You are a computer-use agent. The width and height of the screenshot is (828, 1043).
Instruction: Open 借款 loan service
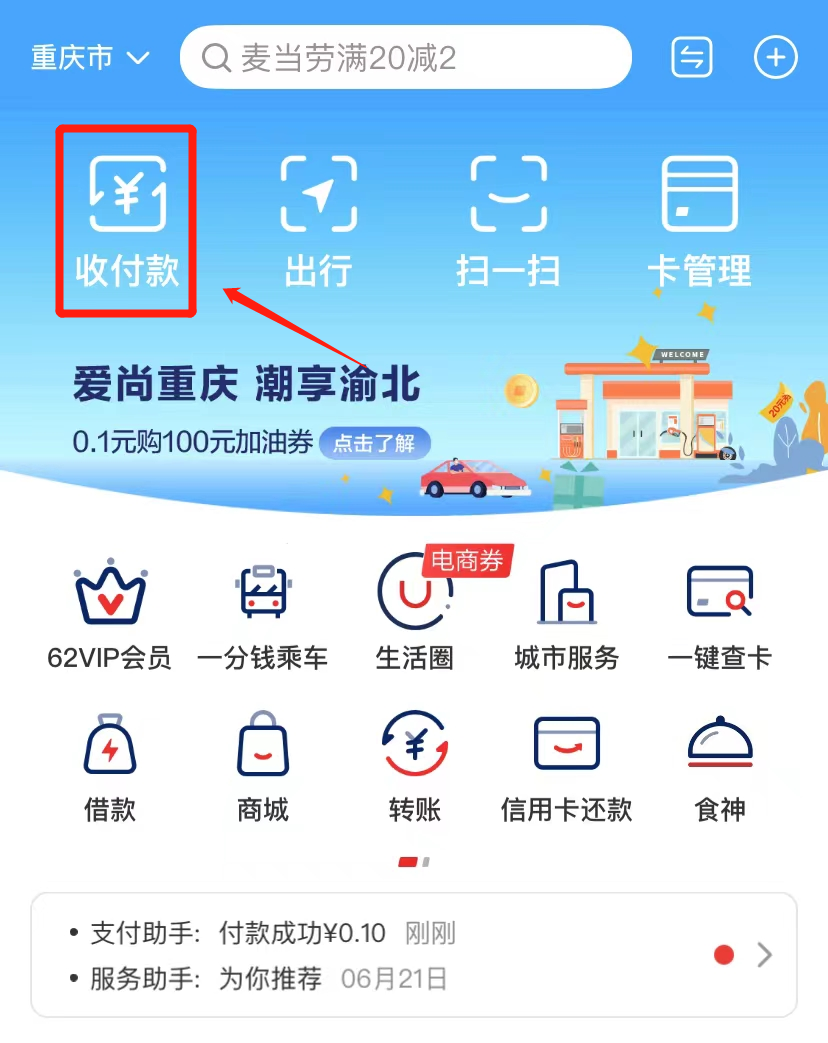110,765
